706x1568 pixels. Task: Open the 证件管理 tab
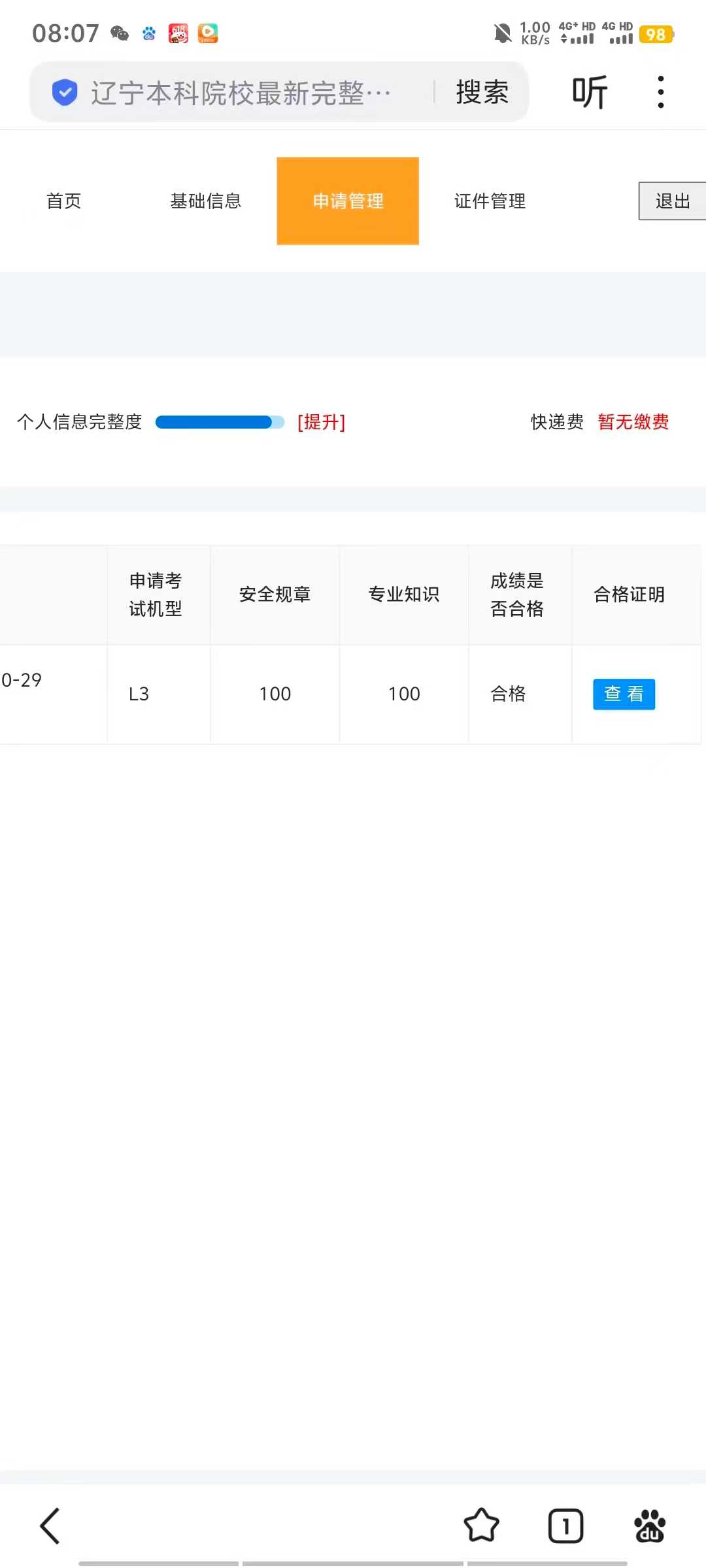490,201
